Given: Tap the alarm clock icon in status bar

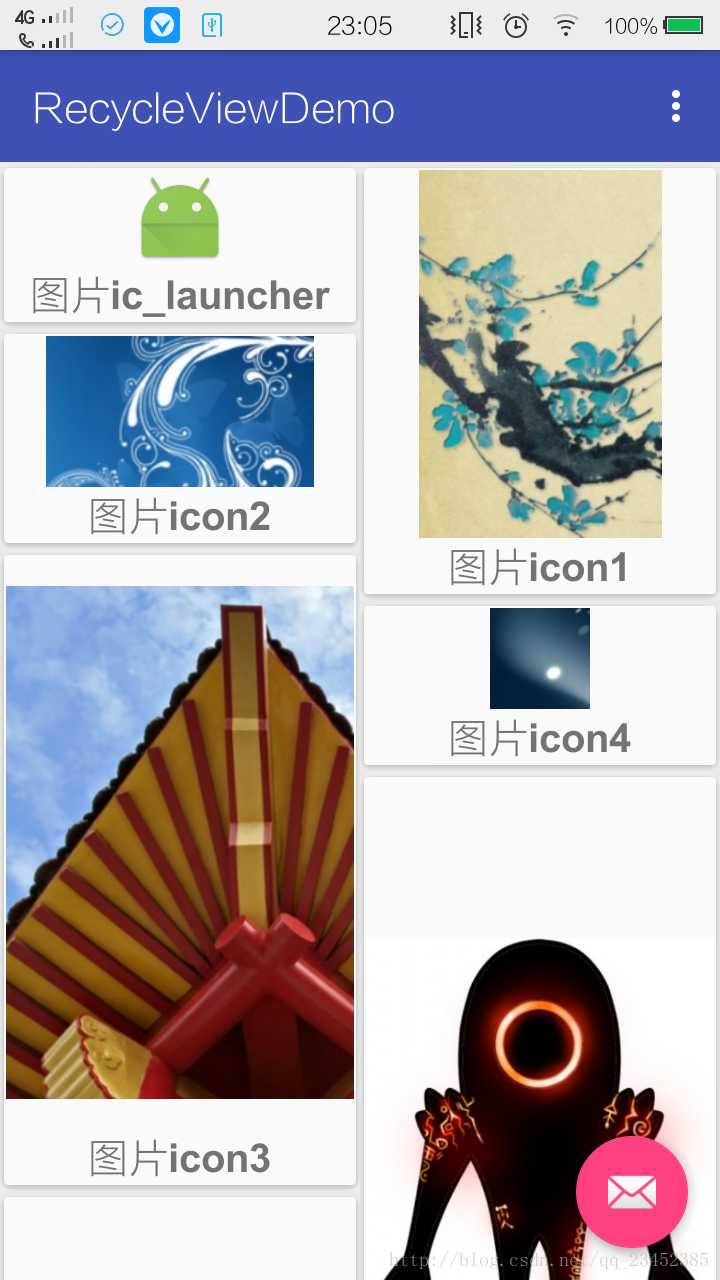Looking at the screenshot, I should point(514,26).
